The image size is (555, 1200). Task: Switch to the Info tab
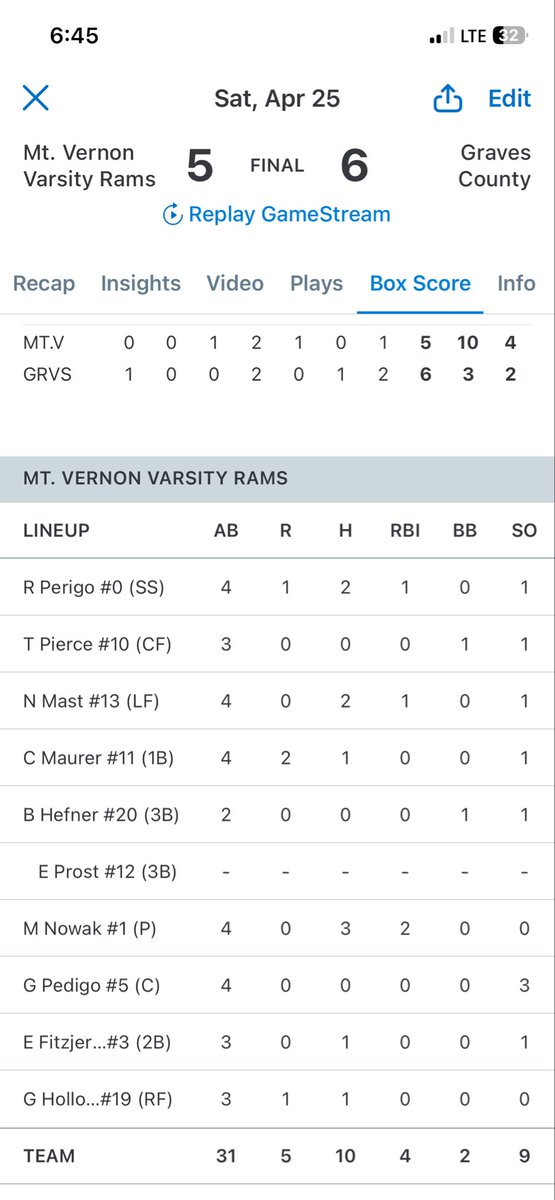(516, 283)
